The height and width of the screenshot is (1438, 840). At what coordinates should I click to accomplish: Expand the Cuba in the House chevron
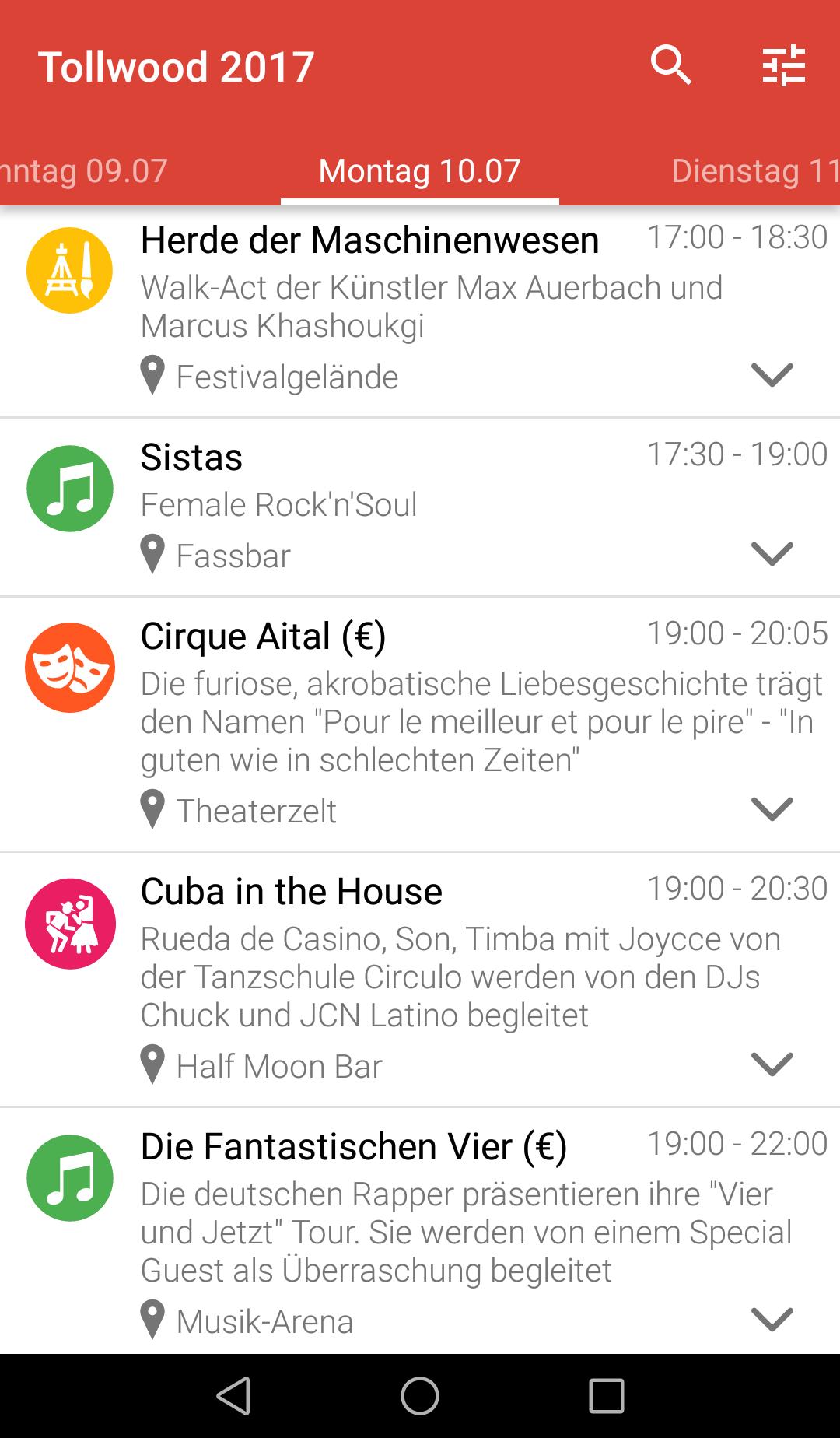point(772,1064)
